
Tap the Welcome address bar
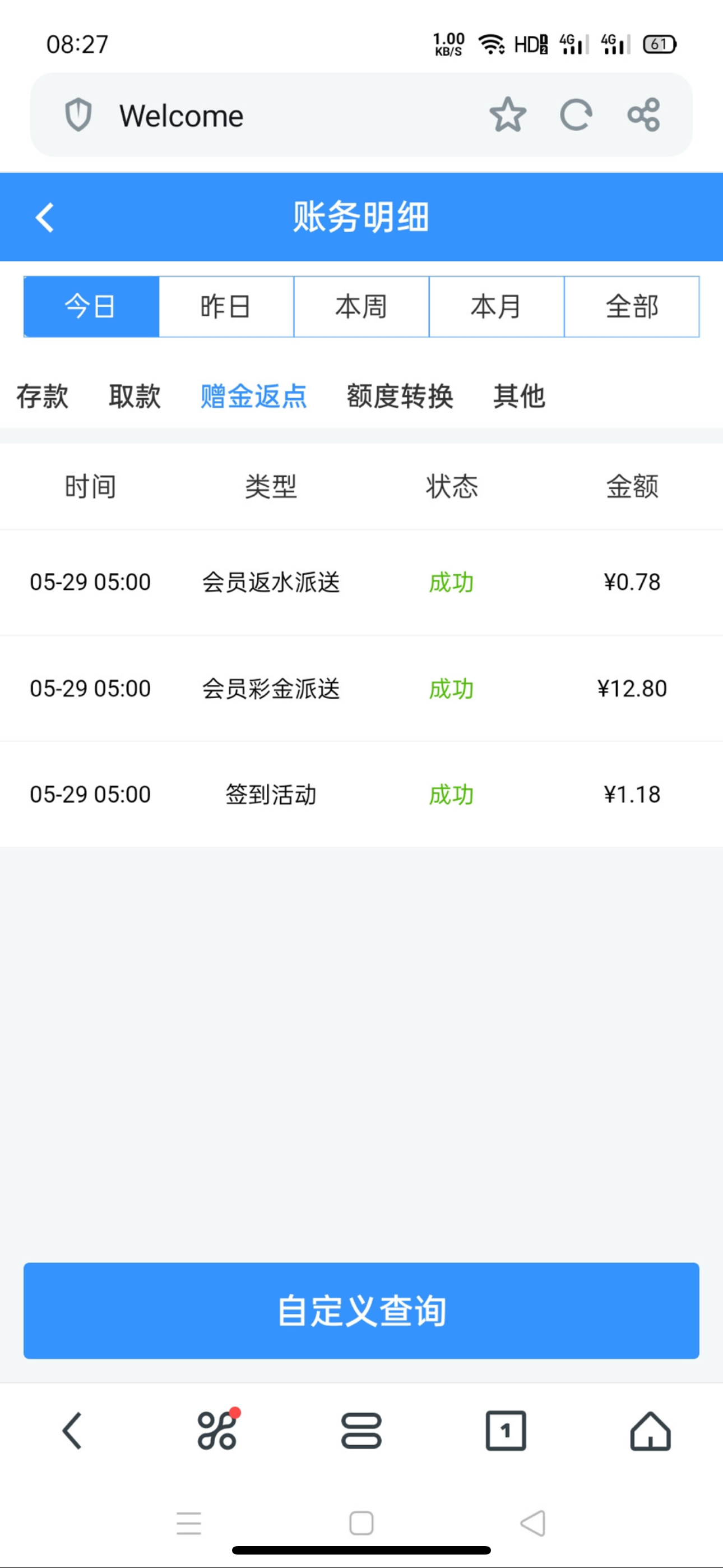click(x=274, y=115)
